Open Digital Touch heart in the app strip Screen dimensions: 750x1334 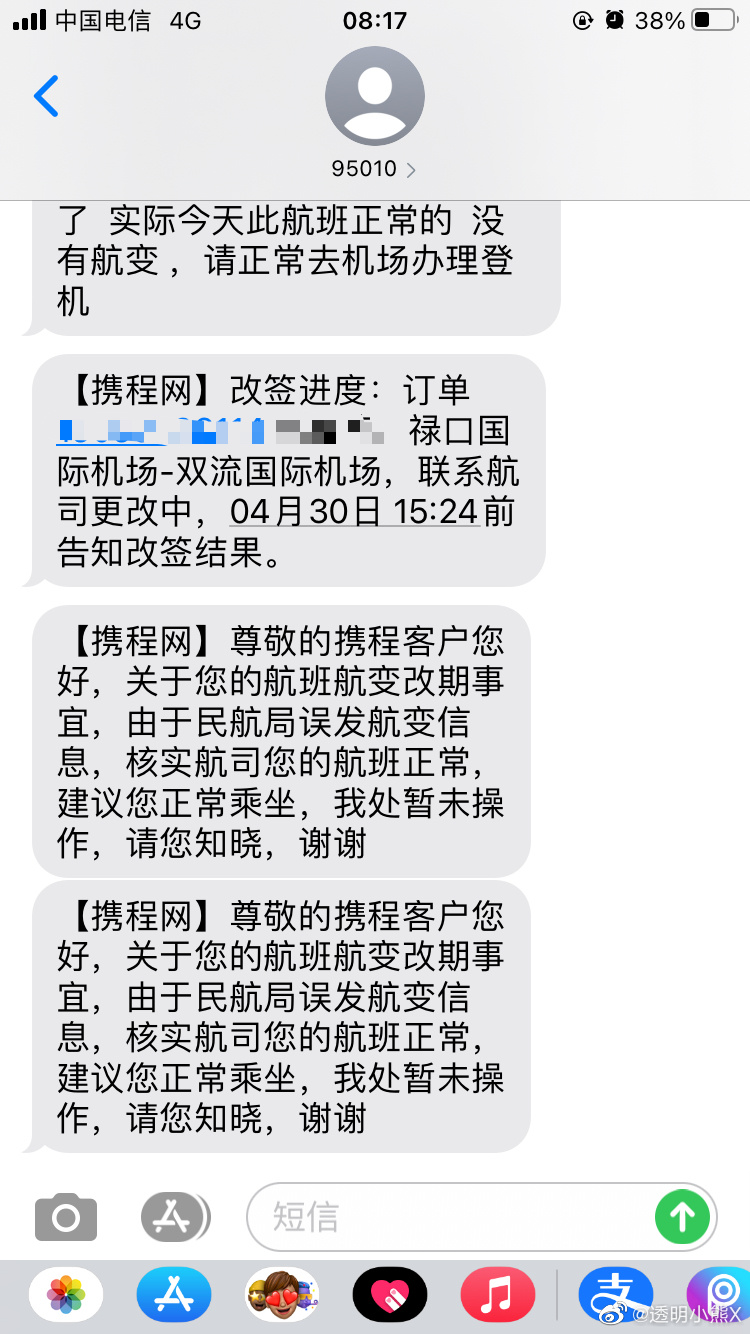click(390, 1295)
